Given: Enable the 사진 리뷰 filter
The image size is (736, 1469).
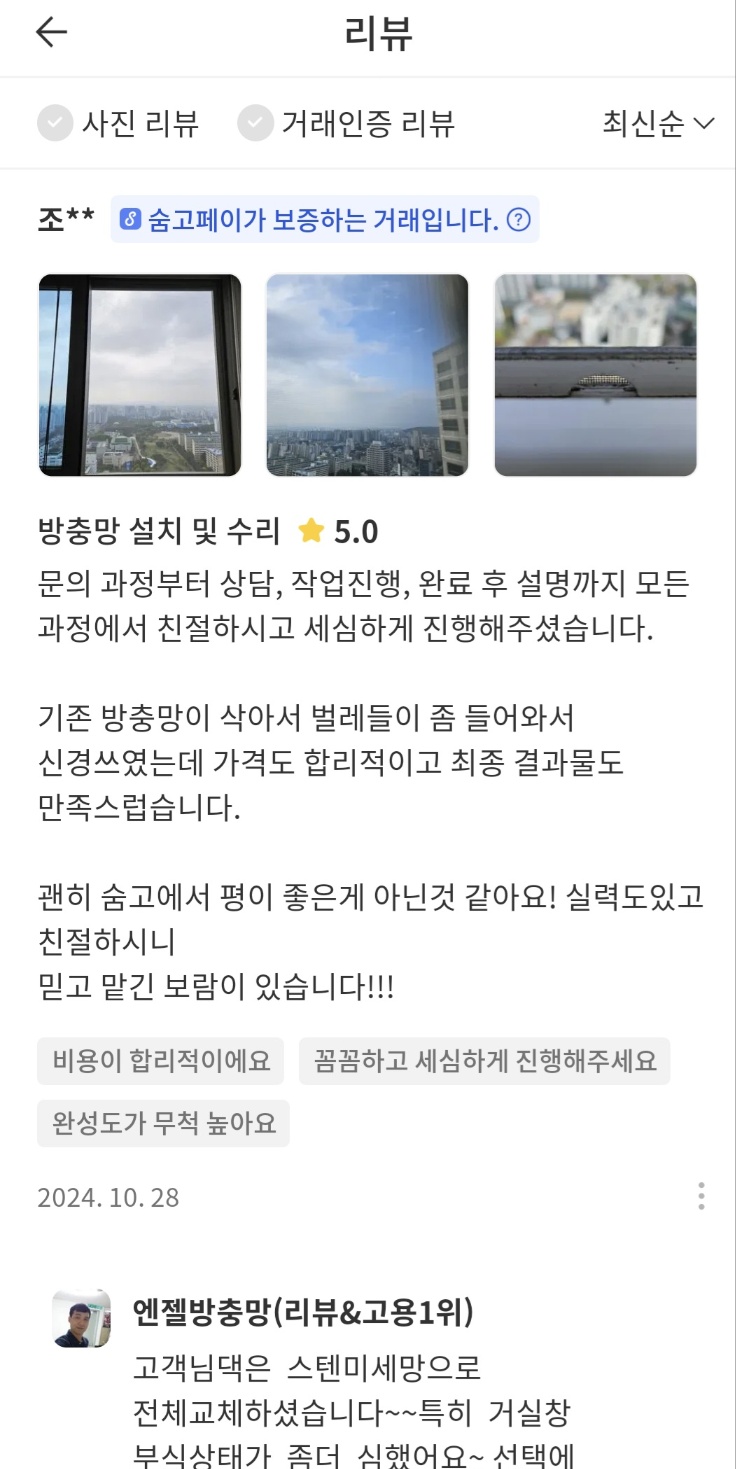Looking at the screenshot, I should click(x=118, y=124).
